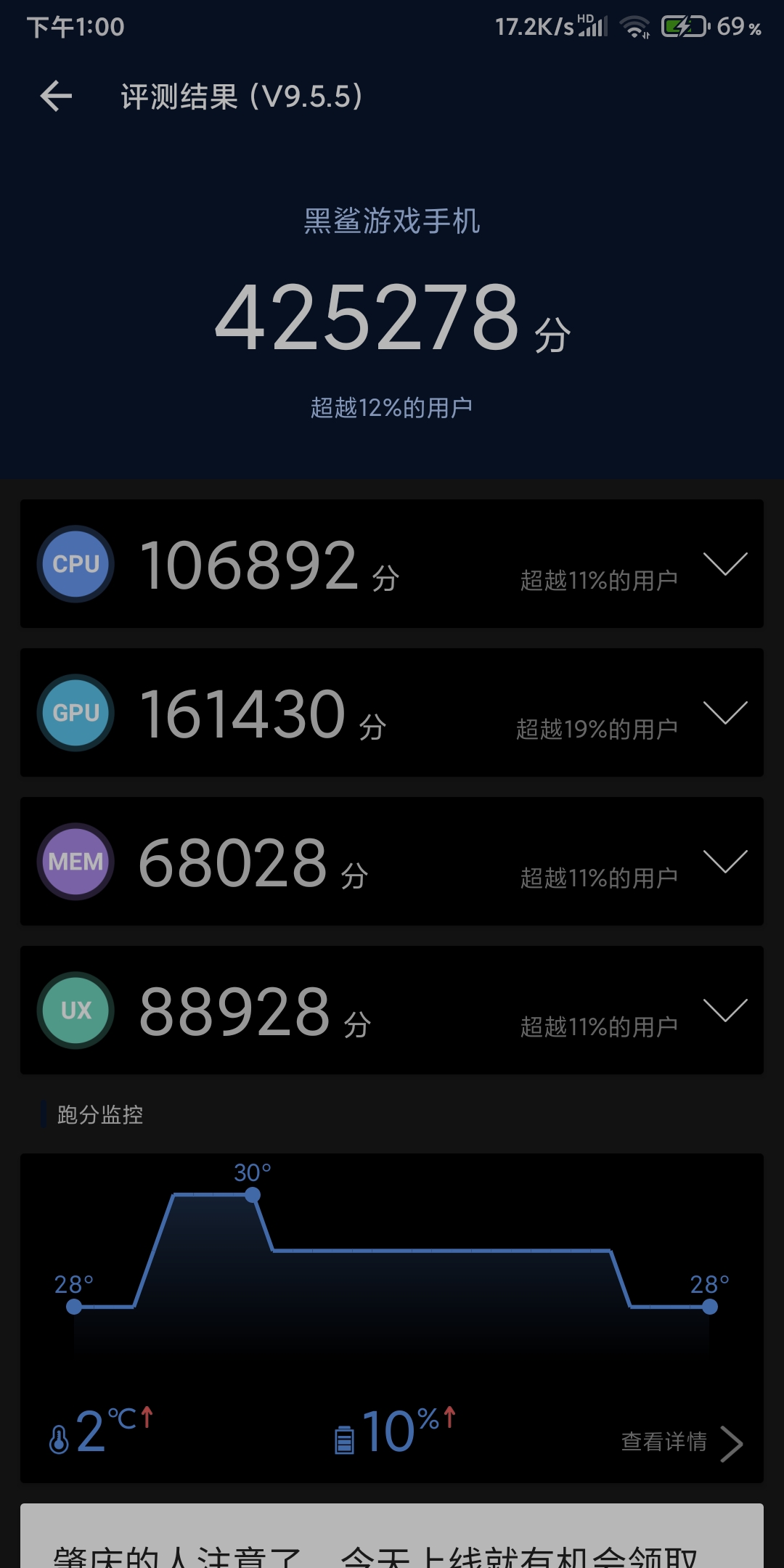Open 查看详情 for benchmark monitoring

coord(682,1442)
